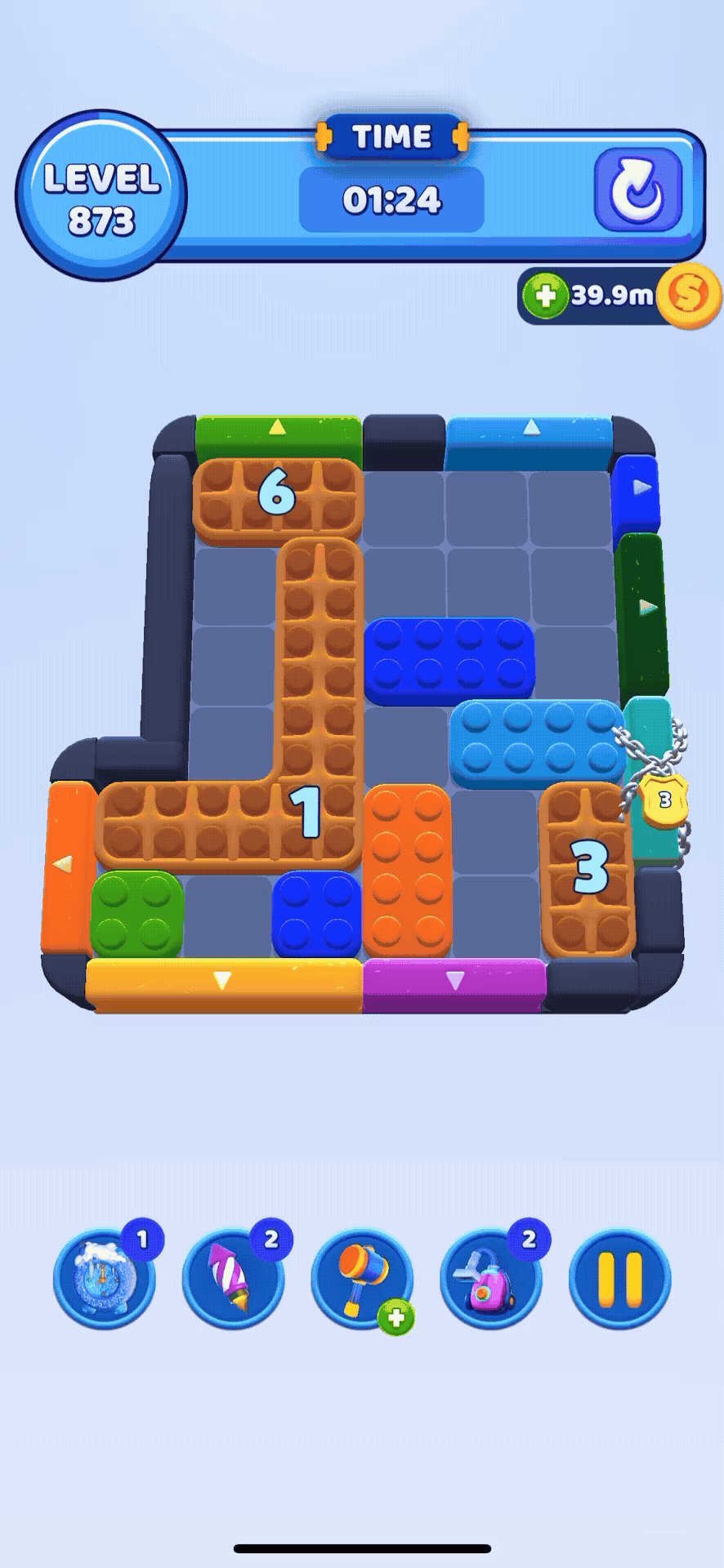Select the wooden block numbered 6

(x=278, y=501)
